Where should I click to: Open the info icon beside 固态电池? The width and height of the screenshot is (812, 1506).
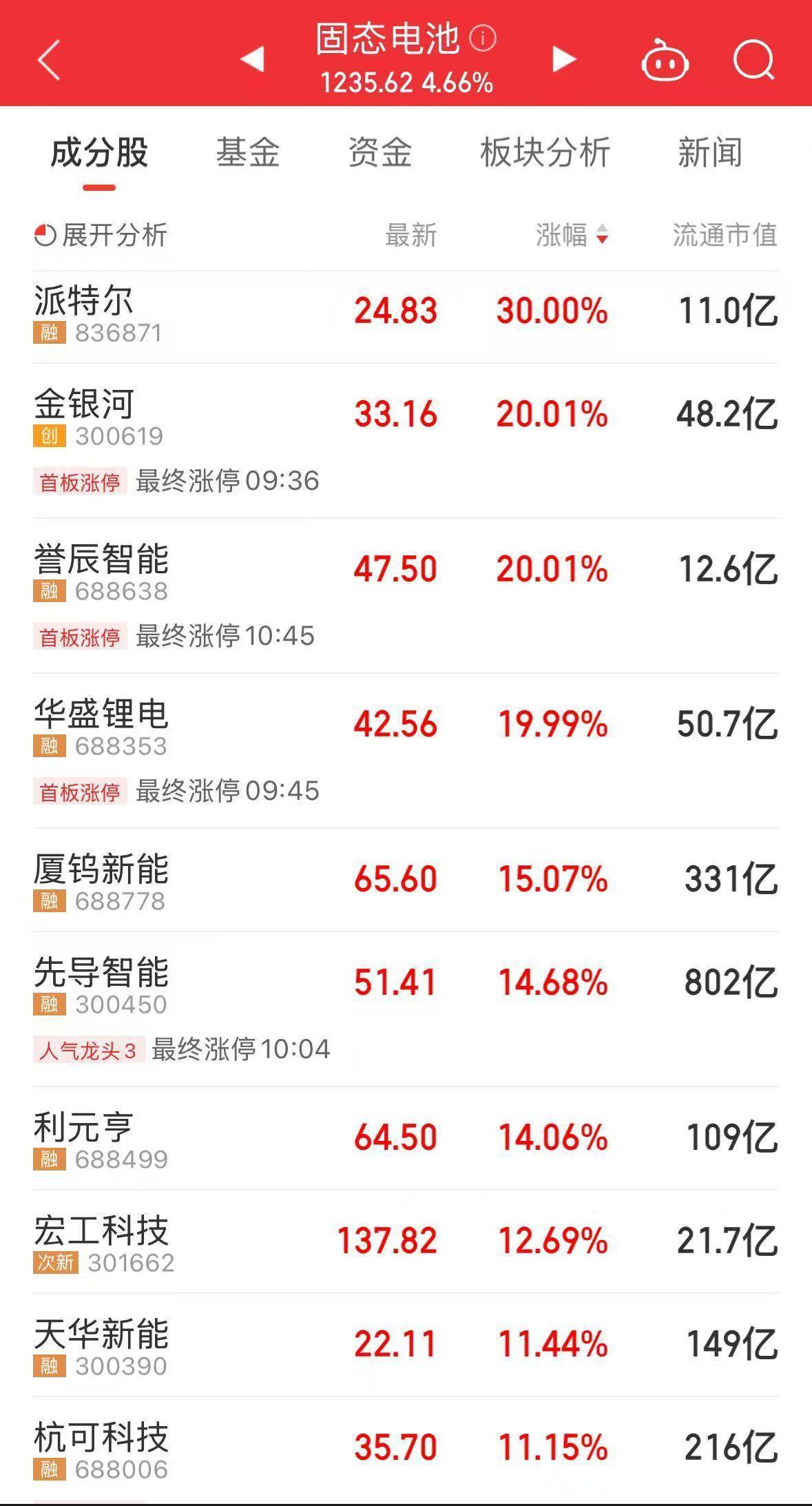(x=483, y=39)
